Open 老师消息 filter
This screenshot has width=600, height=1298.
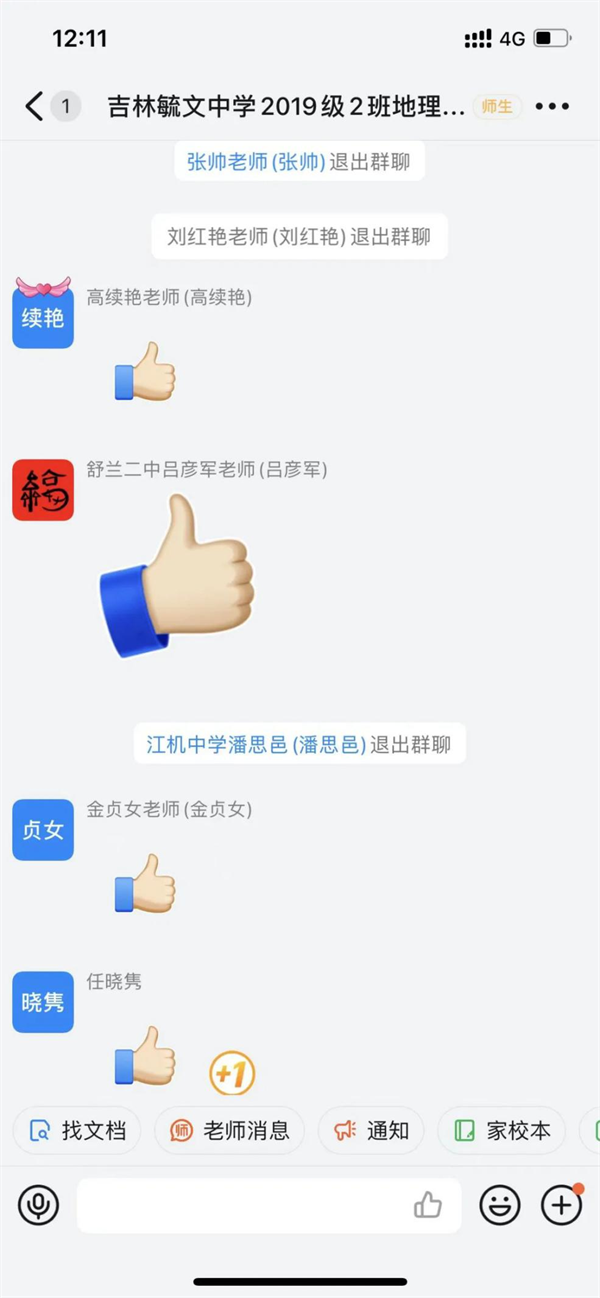click(x=229, y=1130)
